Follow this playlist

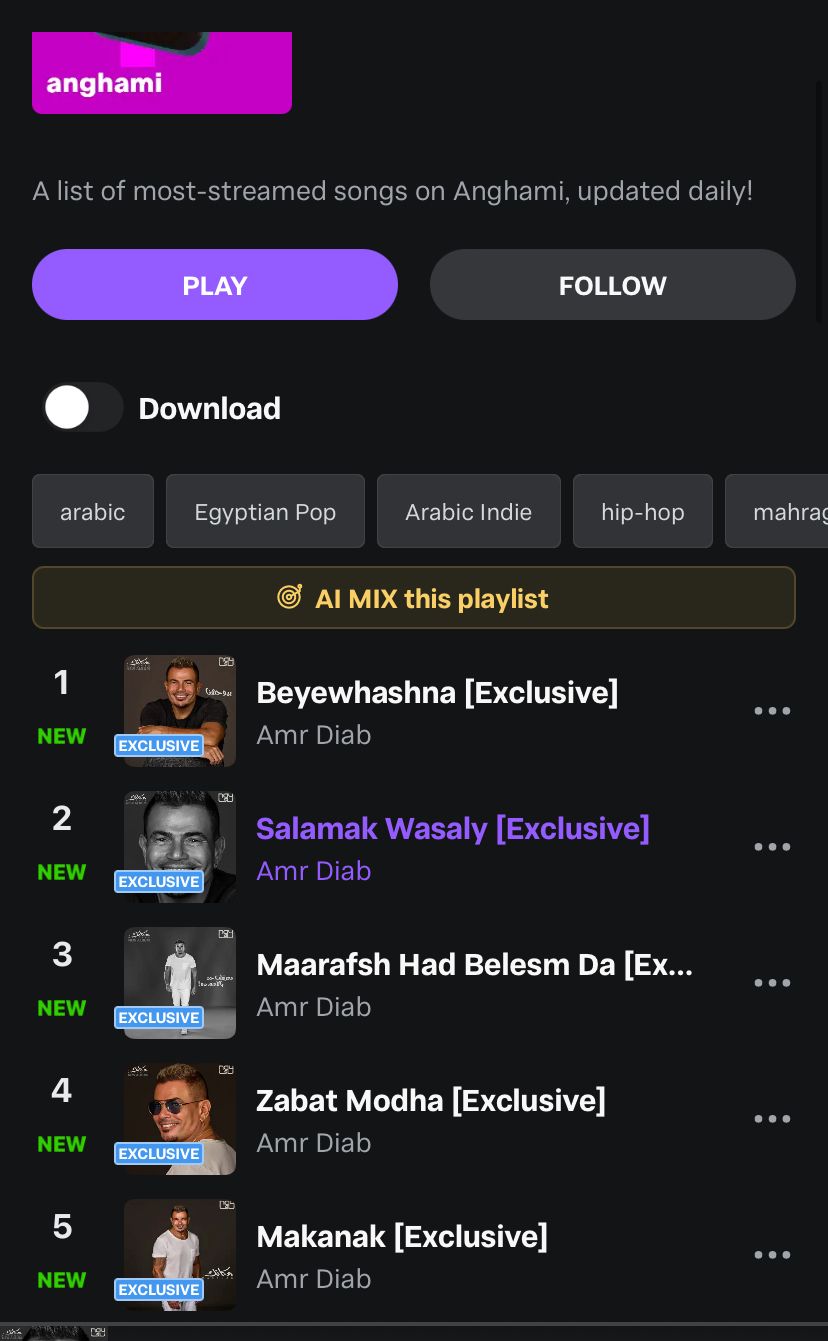coord(612,285)
